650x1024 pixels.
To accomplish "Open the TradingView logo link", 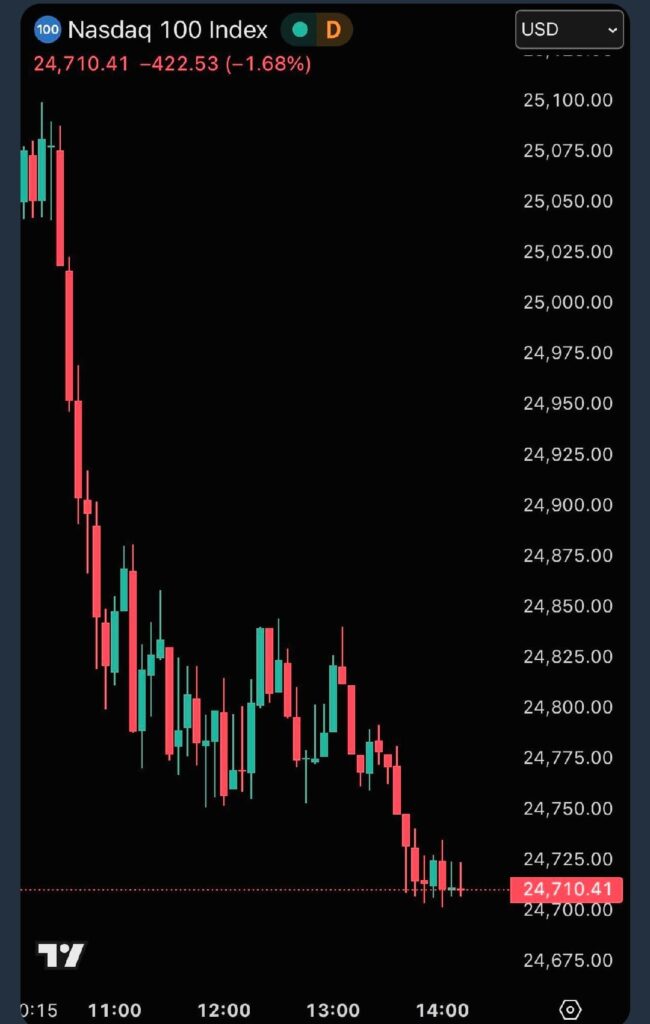I will coord(61,955).
